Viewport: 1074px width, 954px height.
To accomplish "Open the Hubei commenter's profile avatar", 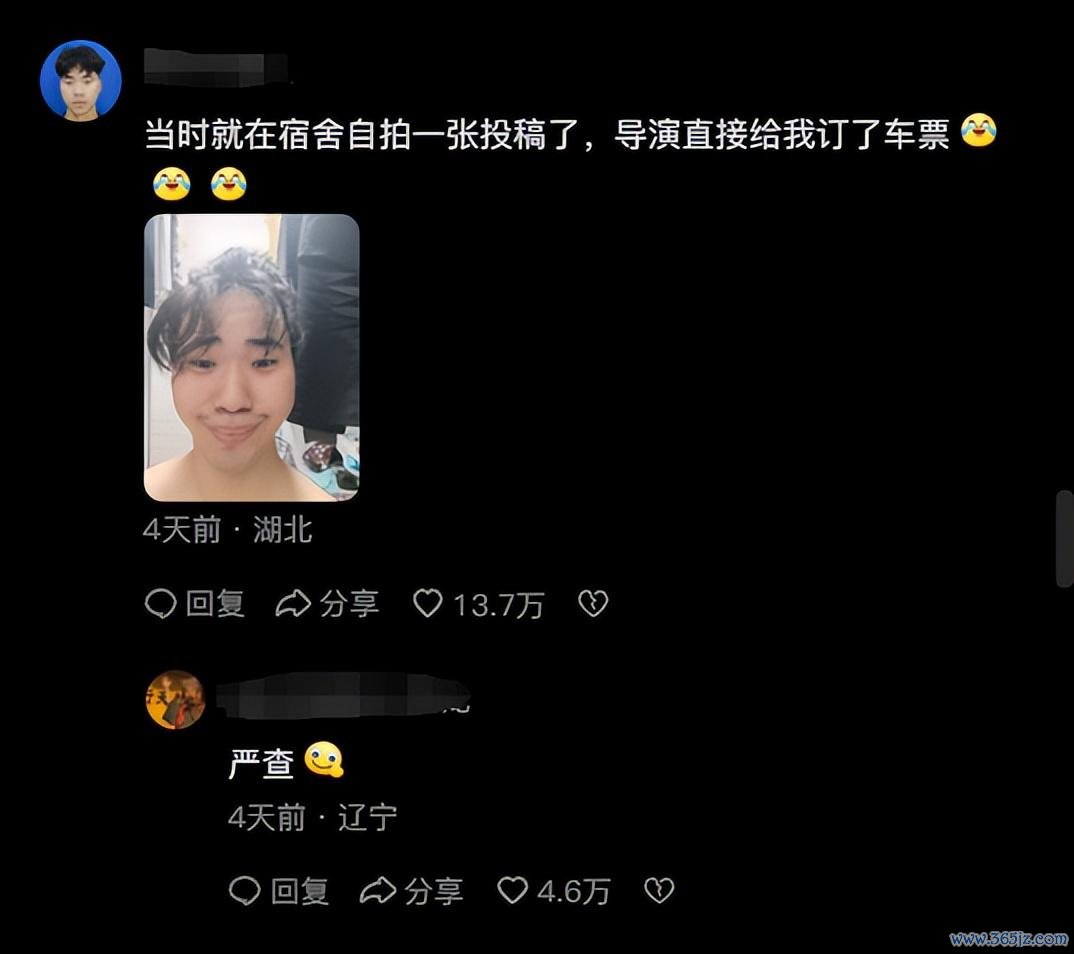I will click(80, 81).
